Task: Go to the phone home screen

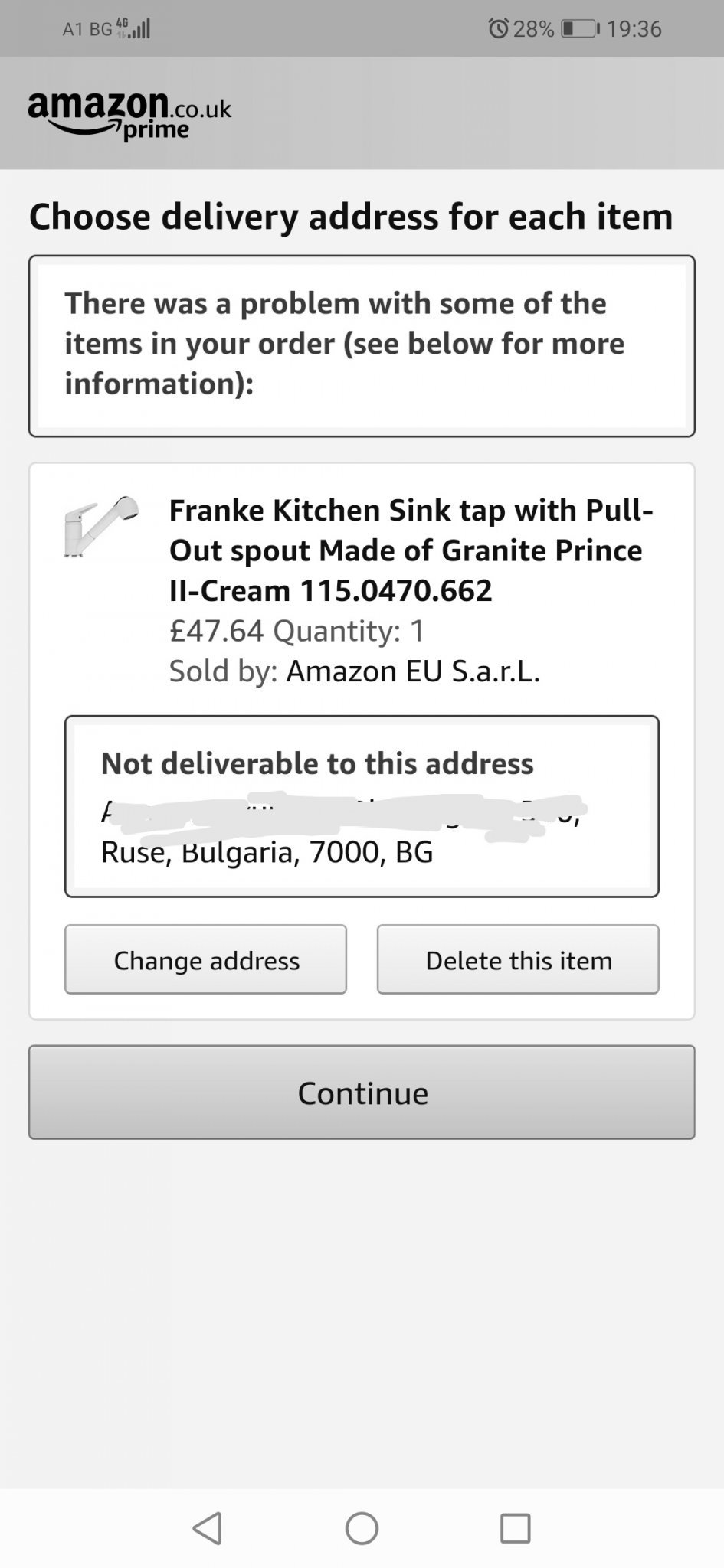Action: (362, 1528)
